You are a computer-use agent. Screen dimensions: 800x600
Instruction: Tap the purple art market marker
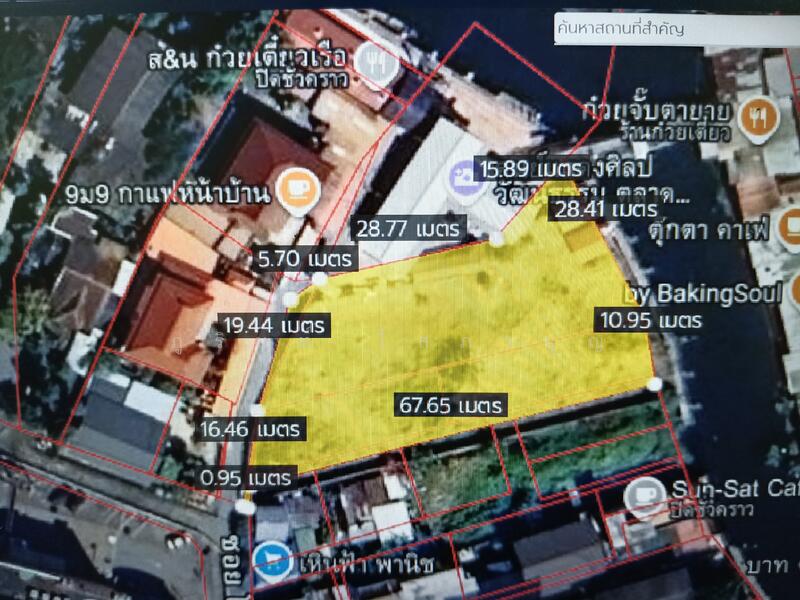466,175
